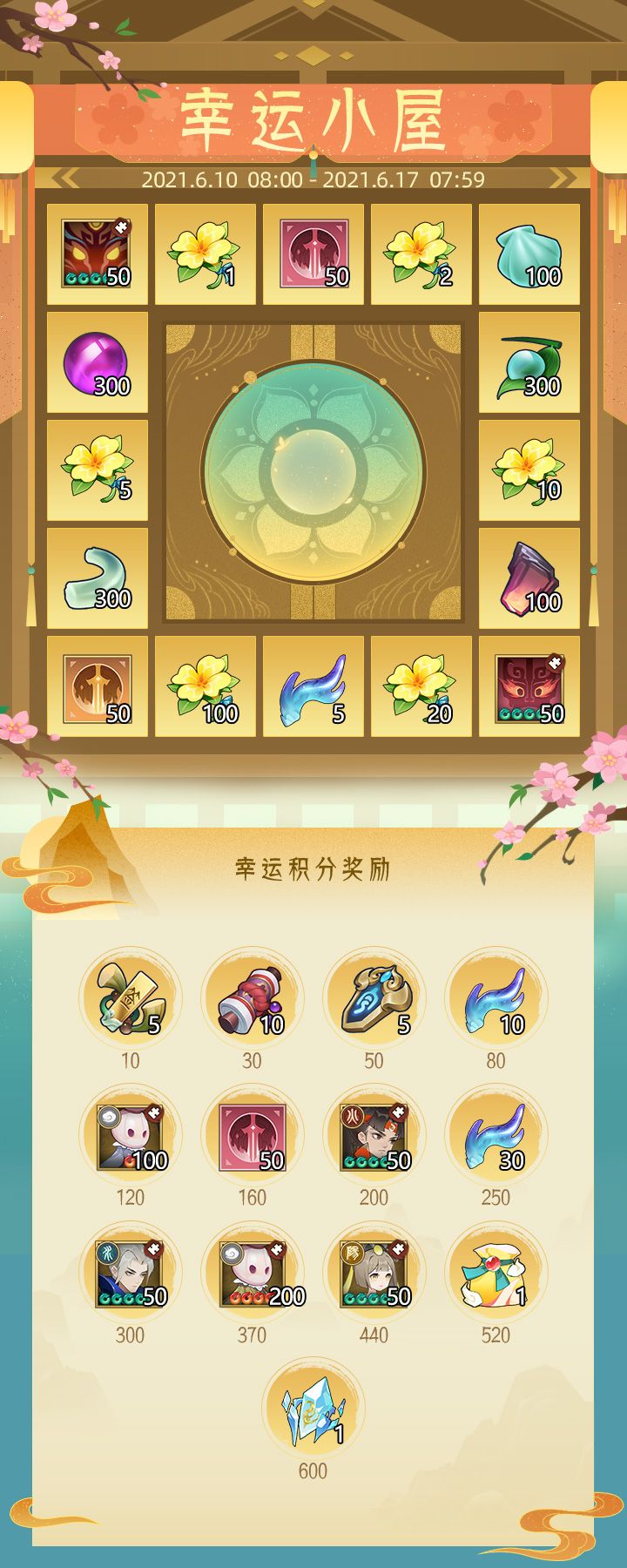Select the red demon mask prize costing 50
627x1568 pixels.
coord(98,253)
